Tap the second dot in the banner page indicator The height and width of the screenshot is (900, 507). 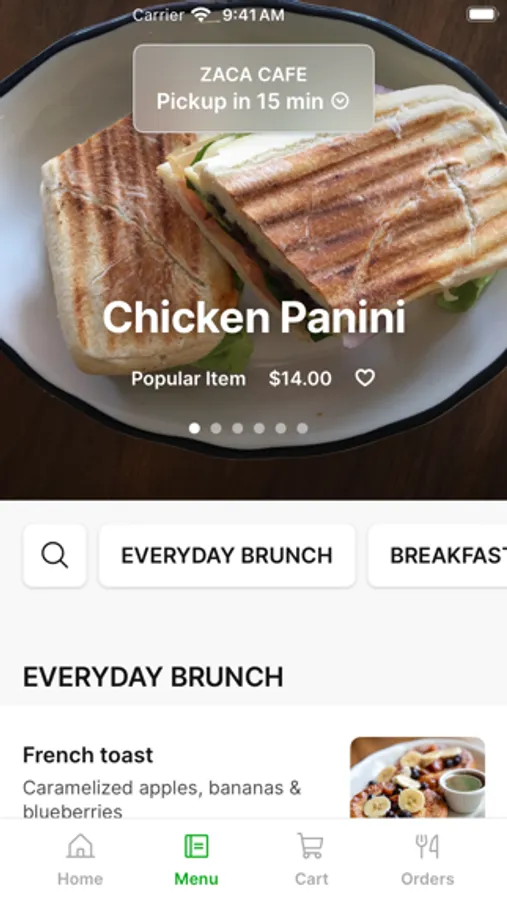pyautogui.click(x=216, y=428)
